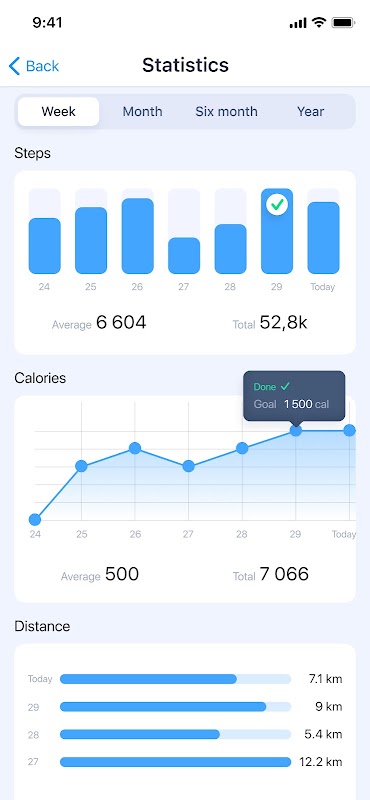The height and width of the screenshot is (800, 370).
Task: Select the steps bar for day 27
Action: click(184, 256)
